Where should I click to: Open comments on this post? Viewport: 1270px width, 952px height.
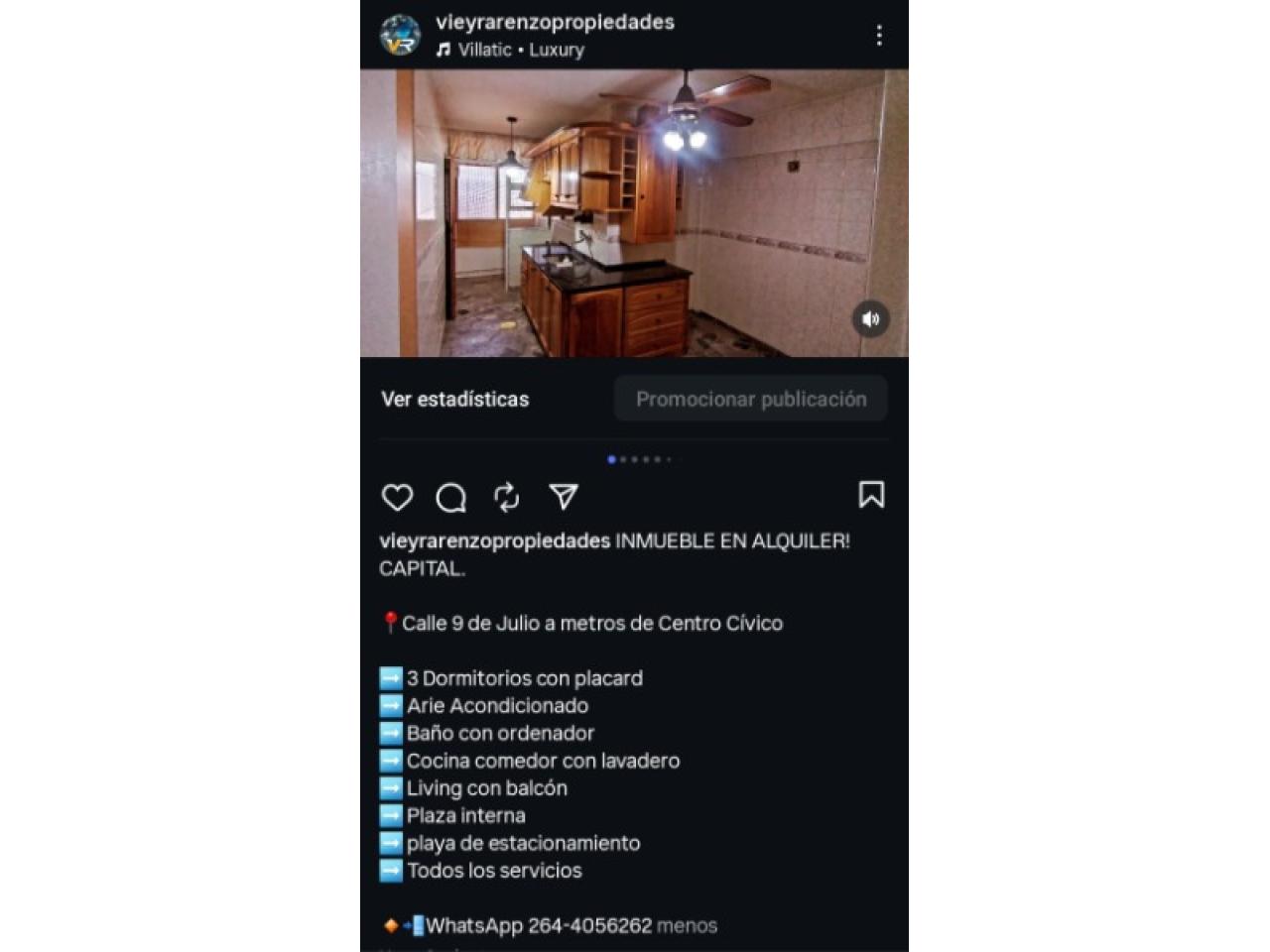click(x=451, y=497)
